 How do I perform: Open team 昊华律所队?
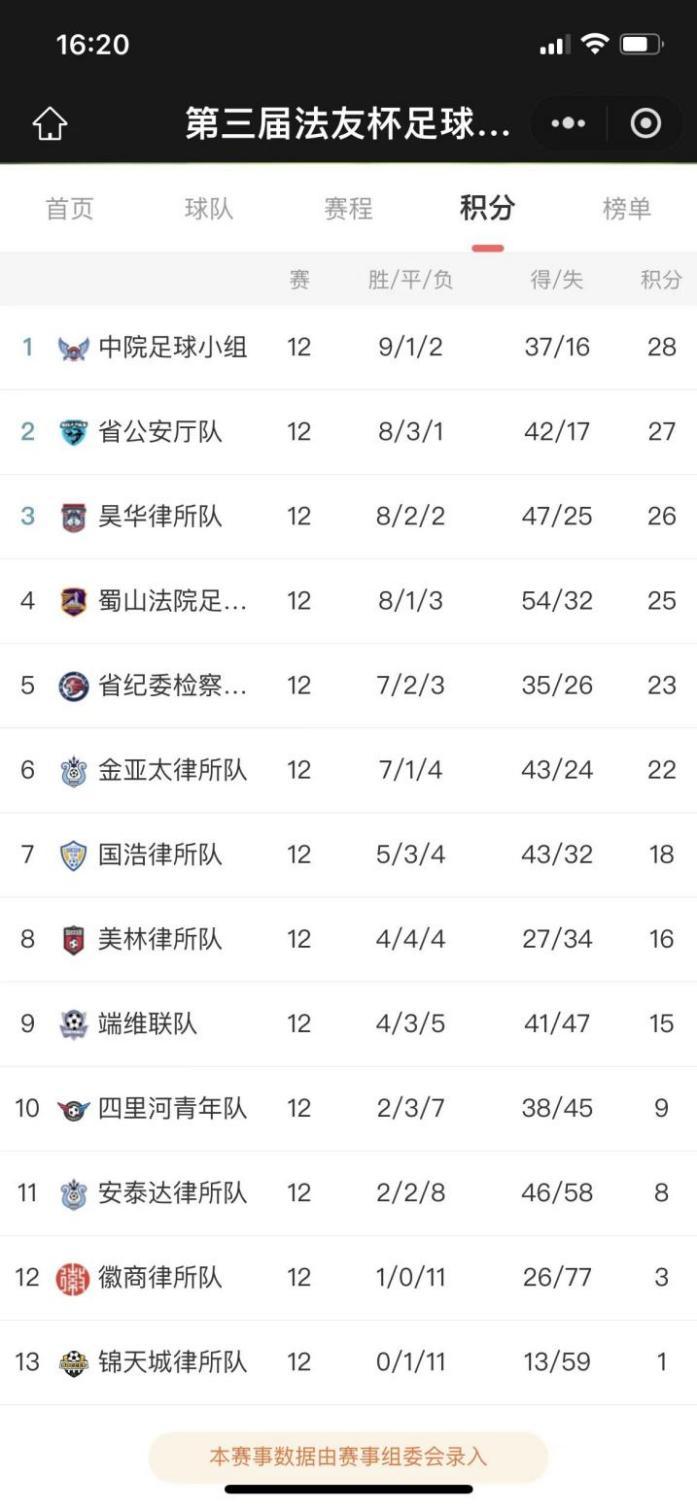pos(348,517)
